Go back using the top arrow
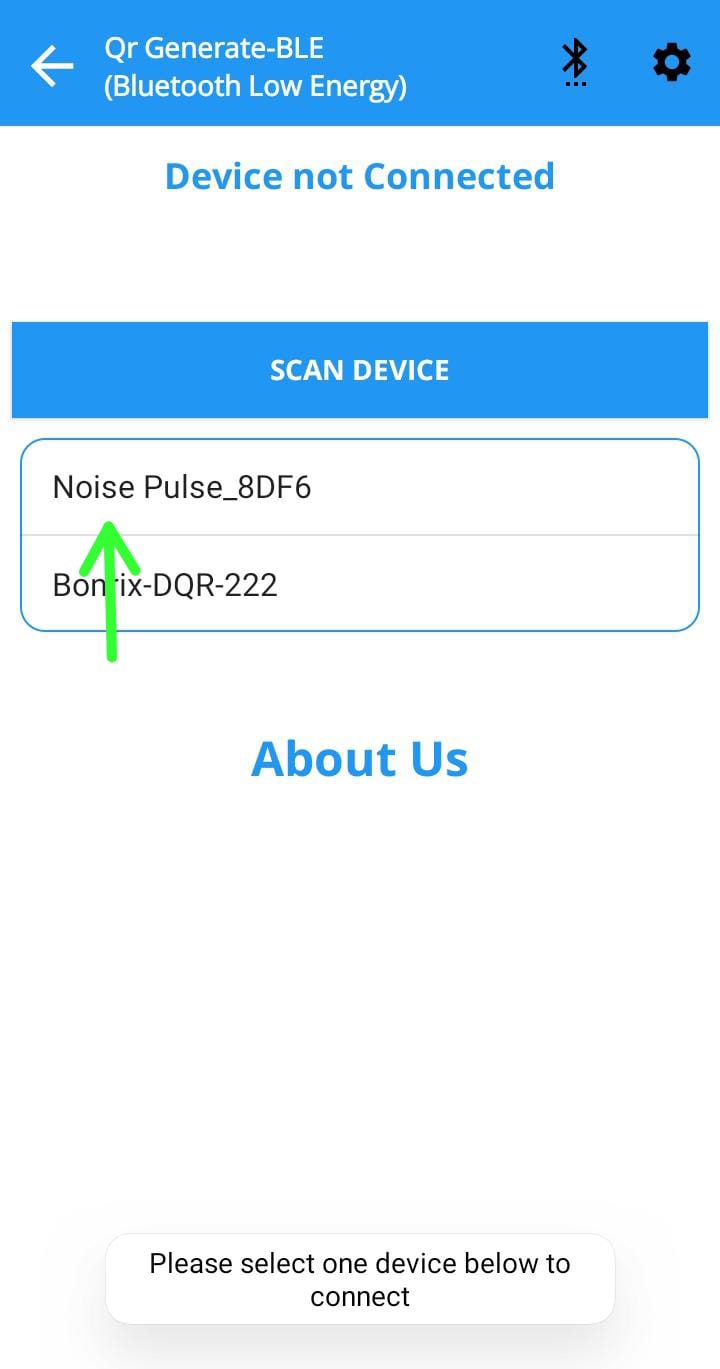The image size is (720, 1369). (x=52, y=66)
